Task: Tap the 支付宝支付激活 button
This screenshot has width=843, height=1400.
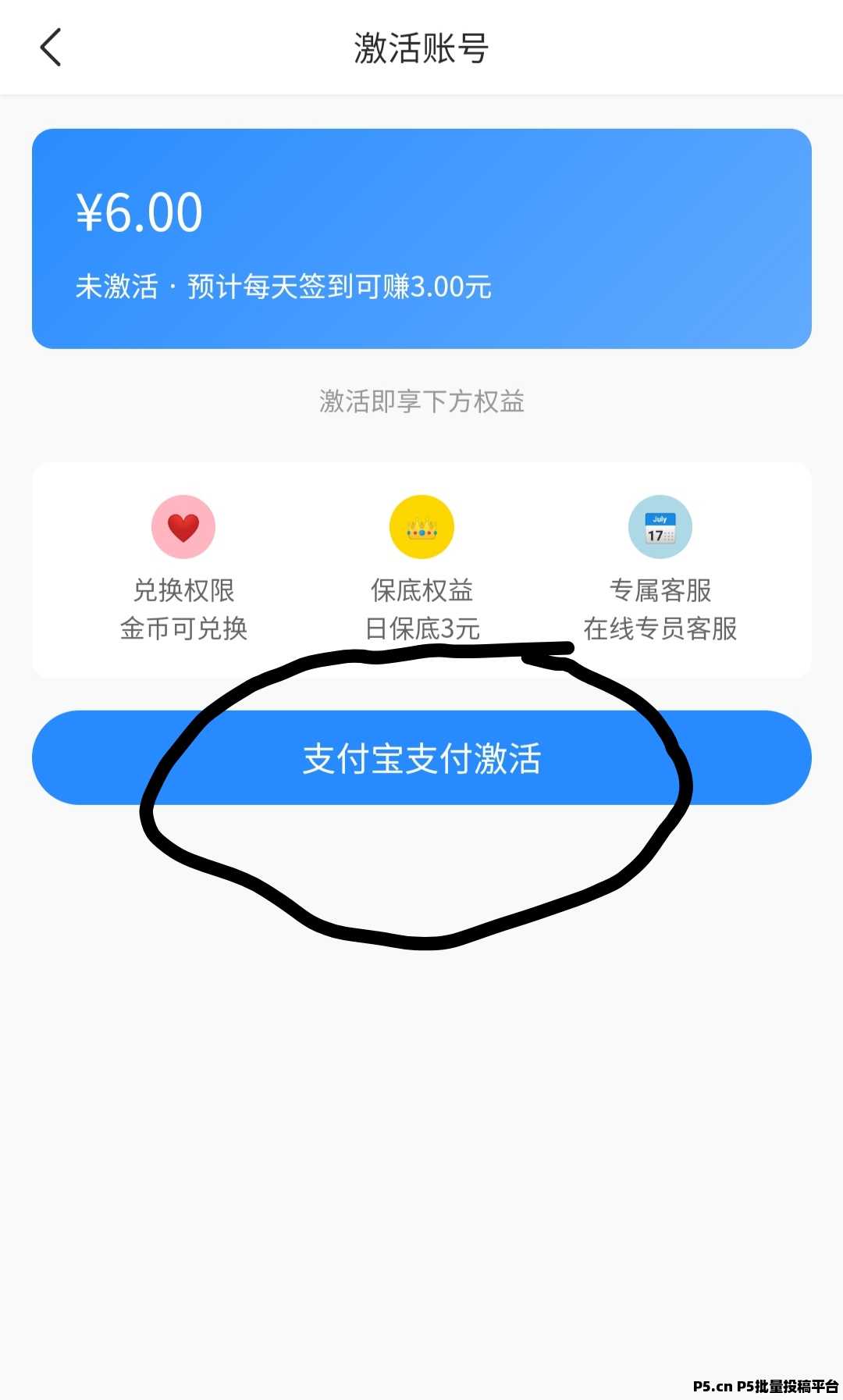Action: point(421,757)
